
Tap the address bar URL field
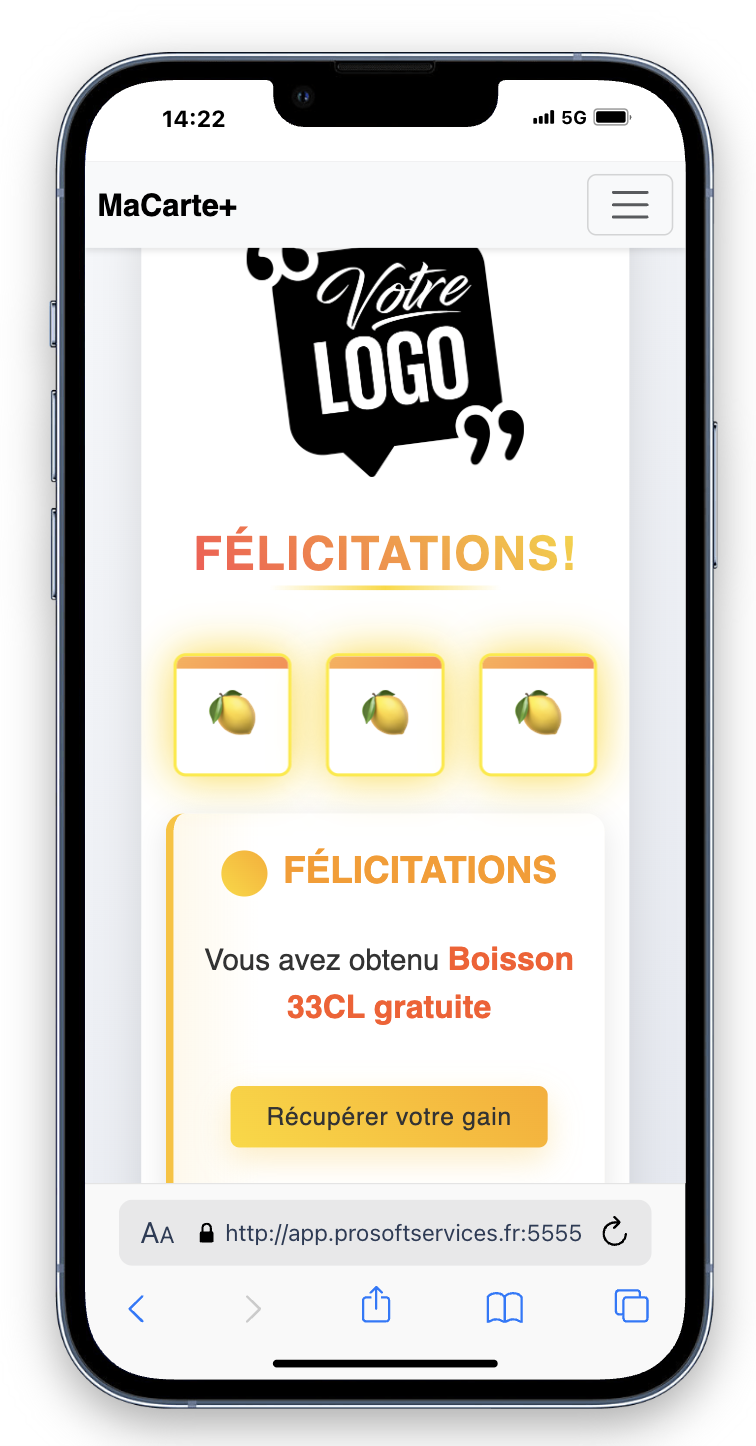point(403,1233)
